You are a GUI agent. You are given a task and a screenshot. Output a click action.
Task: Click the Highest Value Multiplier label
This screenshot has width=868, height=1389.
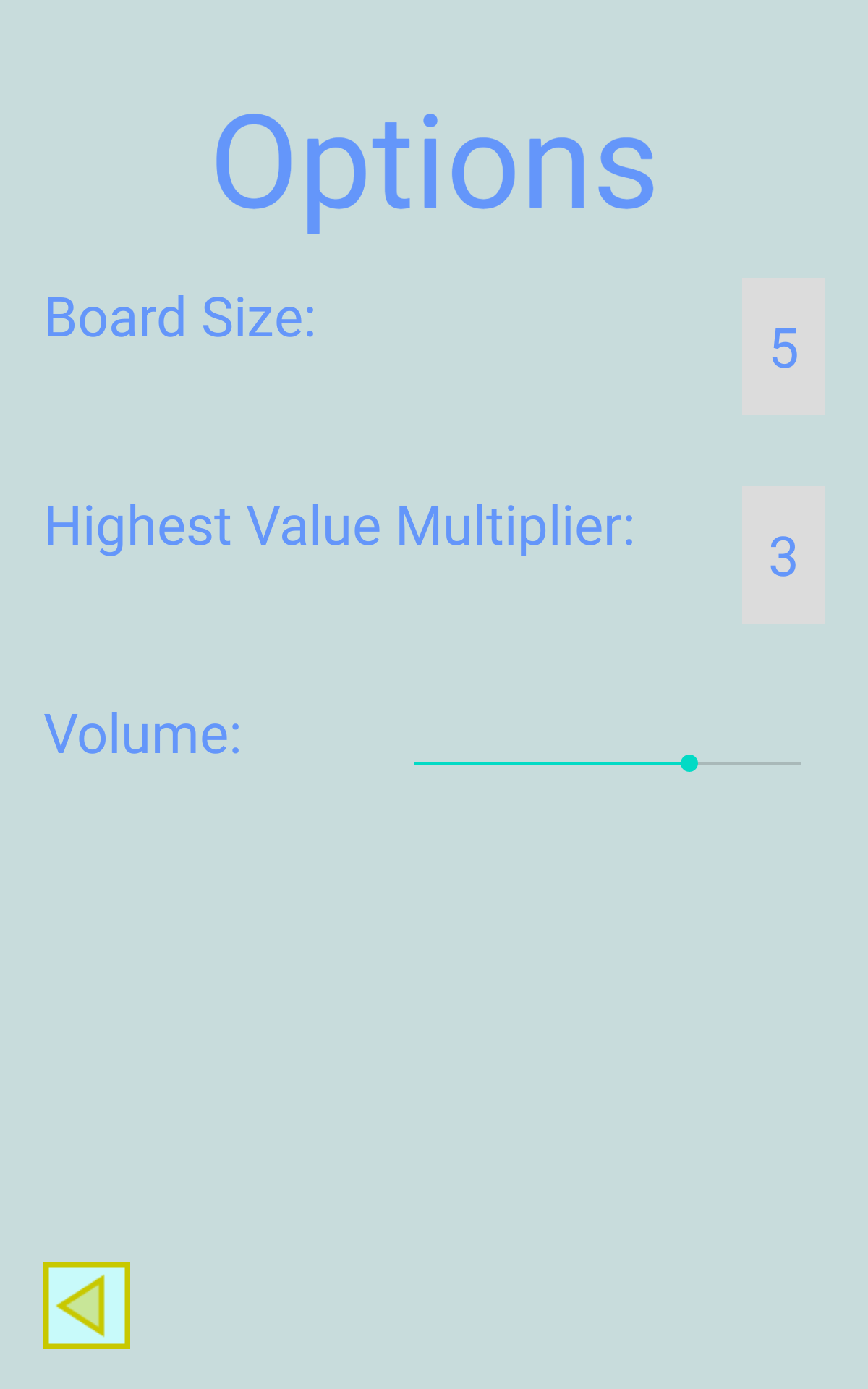[340, 526]
